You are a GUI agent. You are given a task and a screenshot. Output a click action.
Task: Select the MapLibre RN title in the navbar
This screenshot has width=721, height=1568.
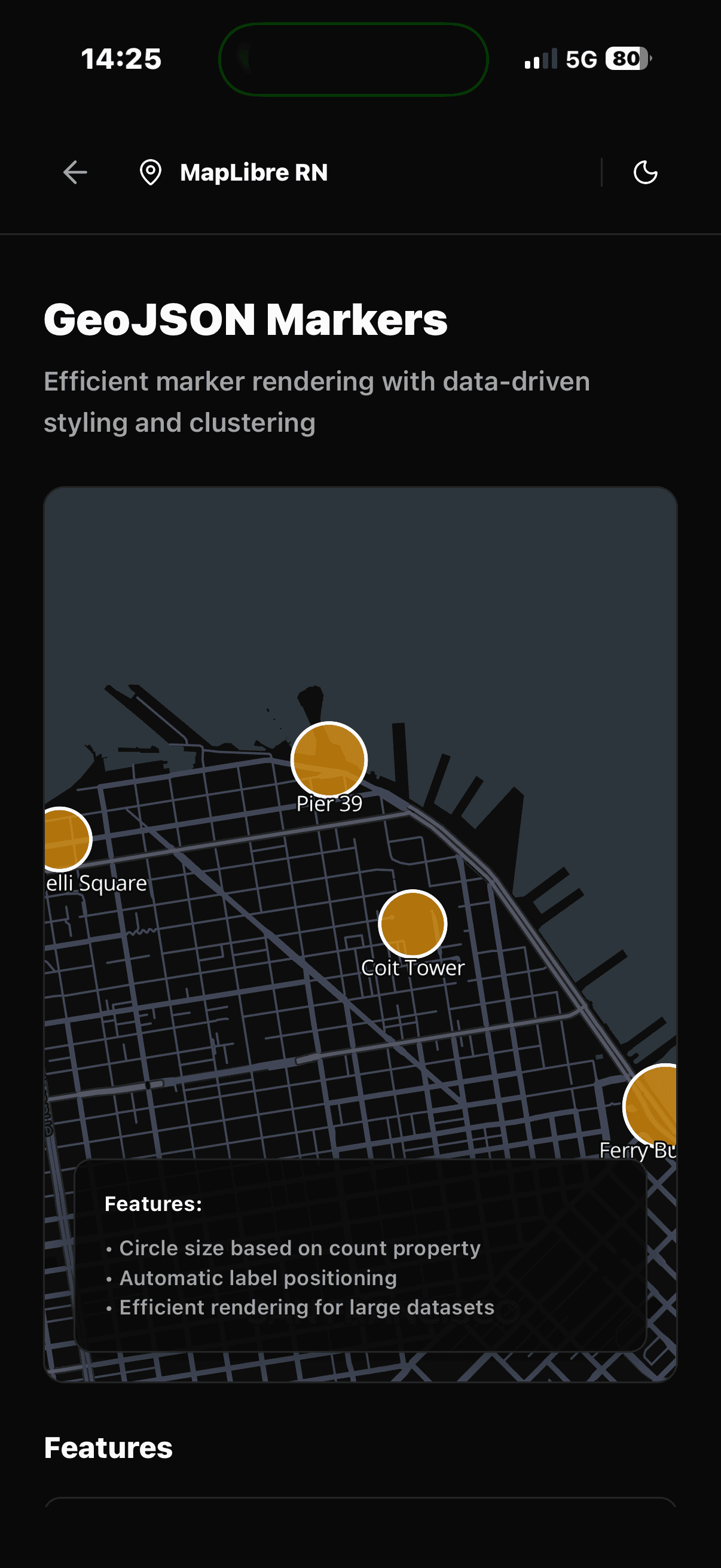tap(253, 172)
